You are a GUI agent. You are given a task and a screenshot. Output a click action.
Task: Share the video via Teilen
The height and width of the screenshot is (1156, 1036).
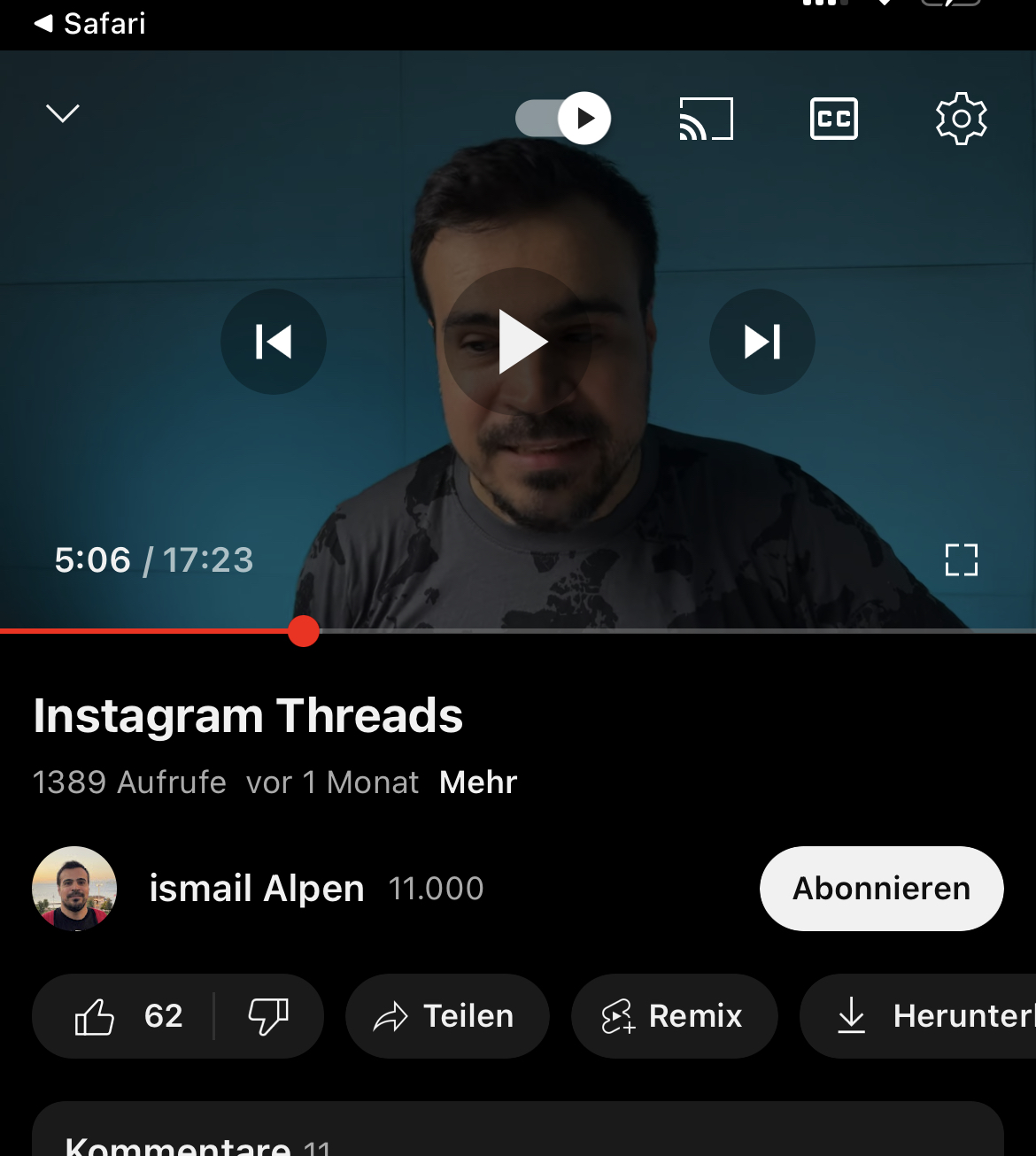tap(446, 1016)
